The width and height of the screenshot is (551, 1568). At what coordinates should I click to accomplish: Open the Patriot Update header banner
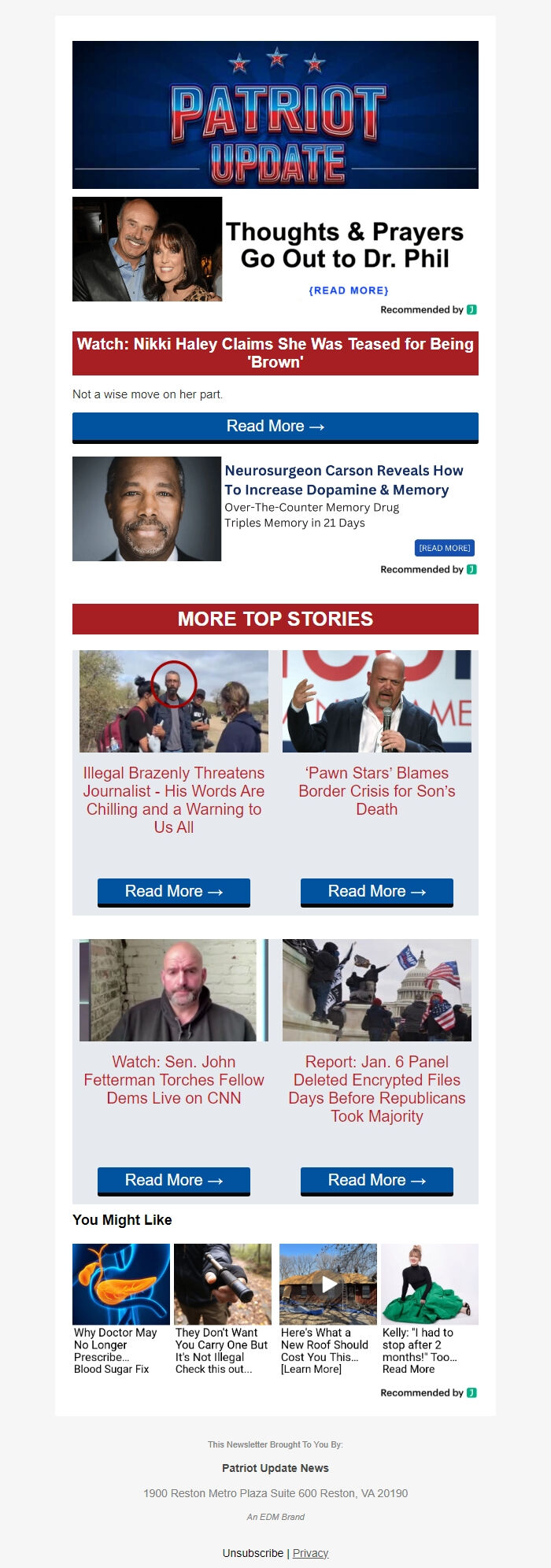(275, 115)
